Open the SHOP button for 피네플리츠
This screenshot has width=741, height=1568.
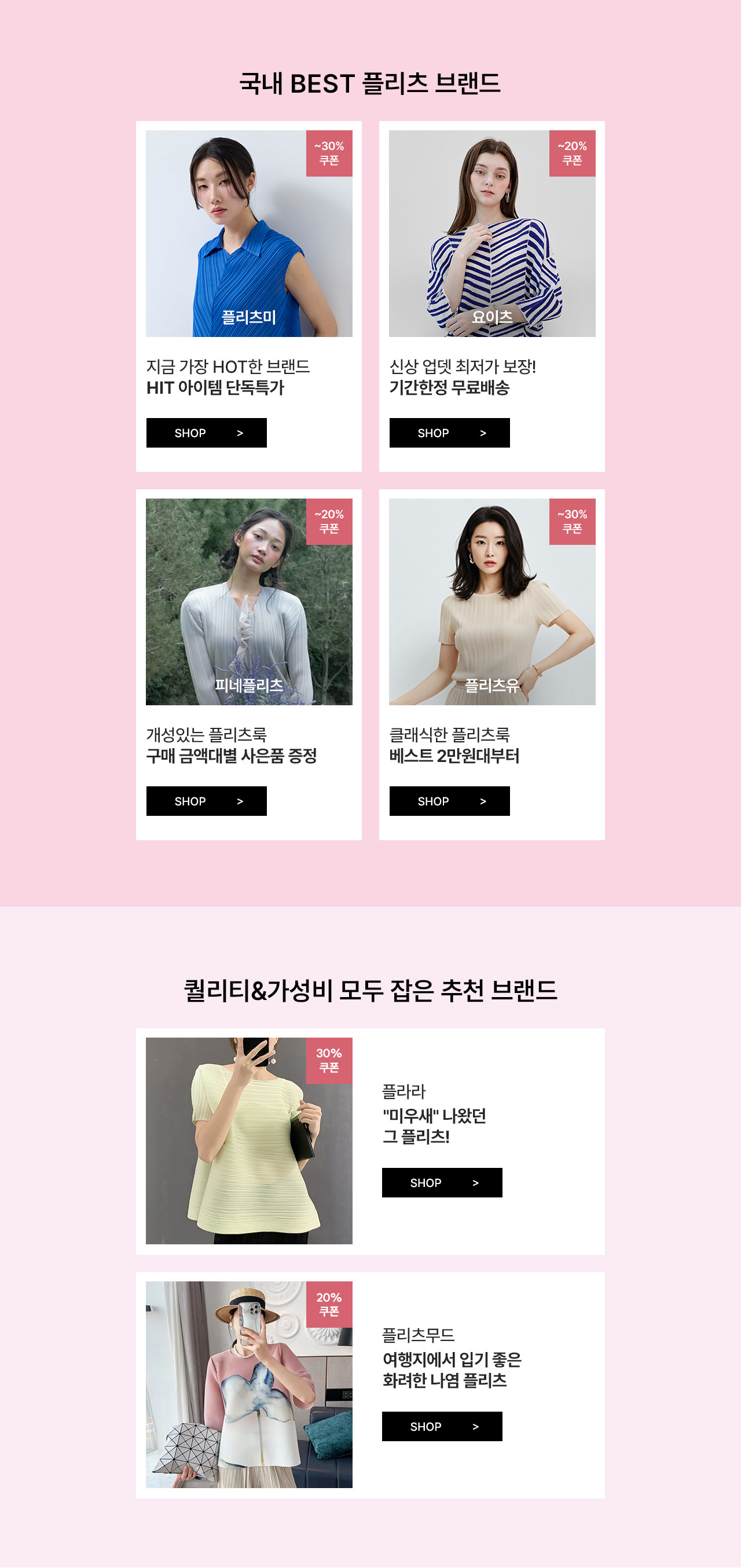(206, 801)
